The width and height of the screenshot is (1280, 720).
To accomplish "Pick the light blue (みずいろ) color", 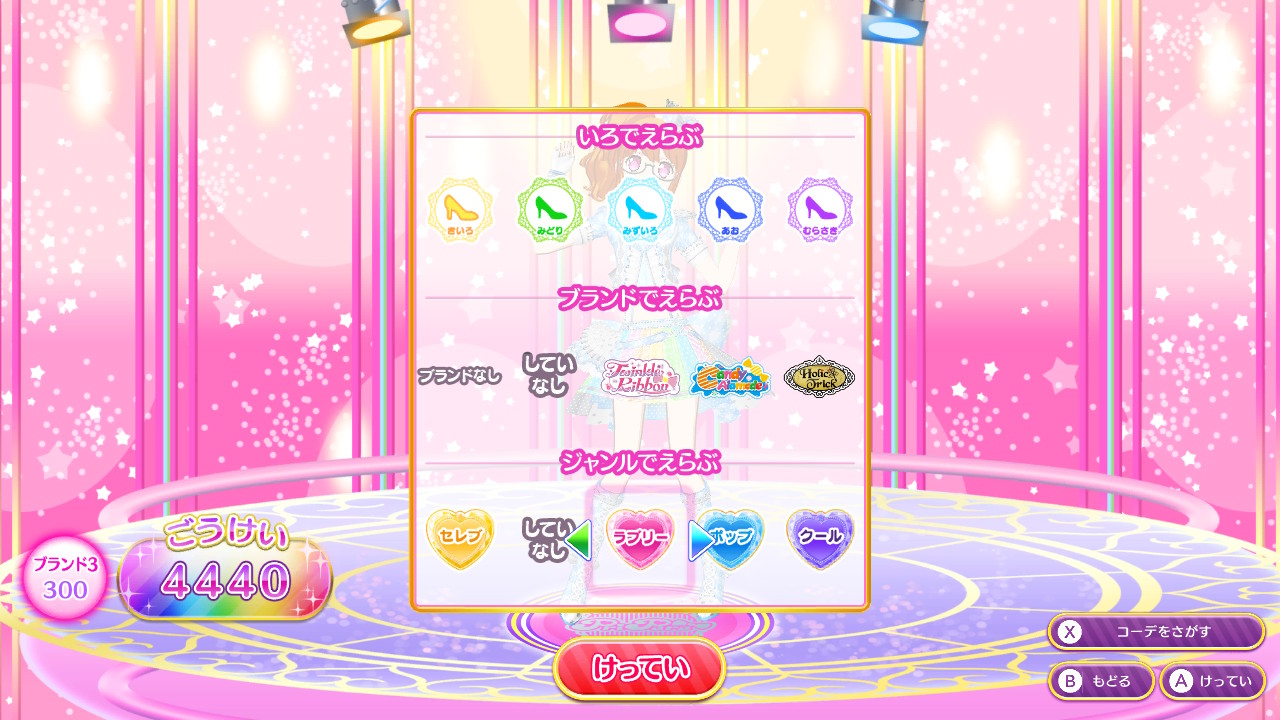I will click(x=640, y=210).
